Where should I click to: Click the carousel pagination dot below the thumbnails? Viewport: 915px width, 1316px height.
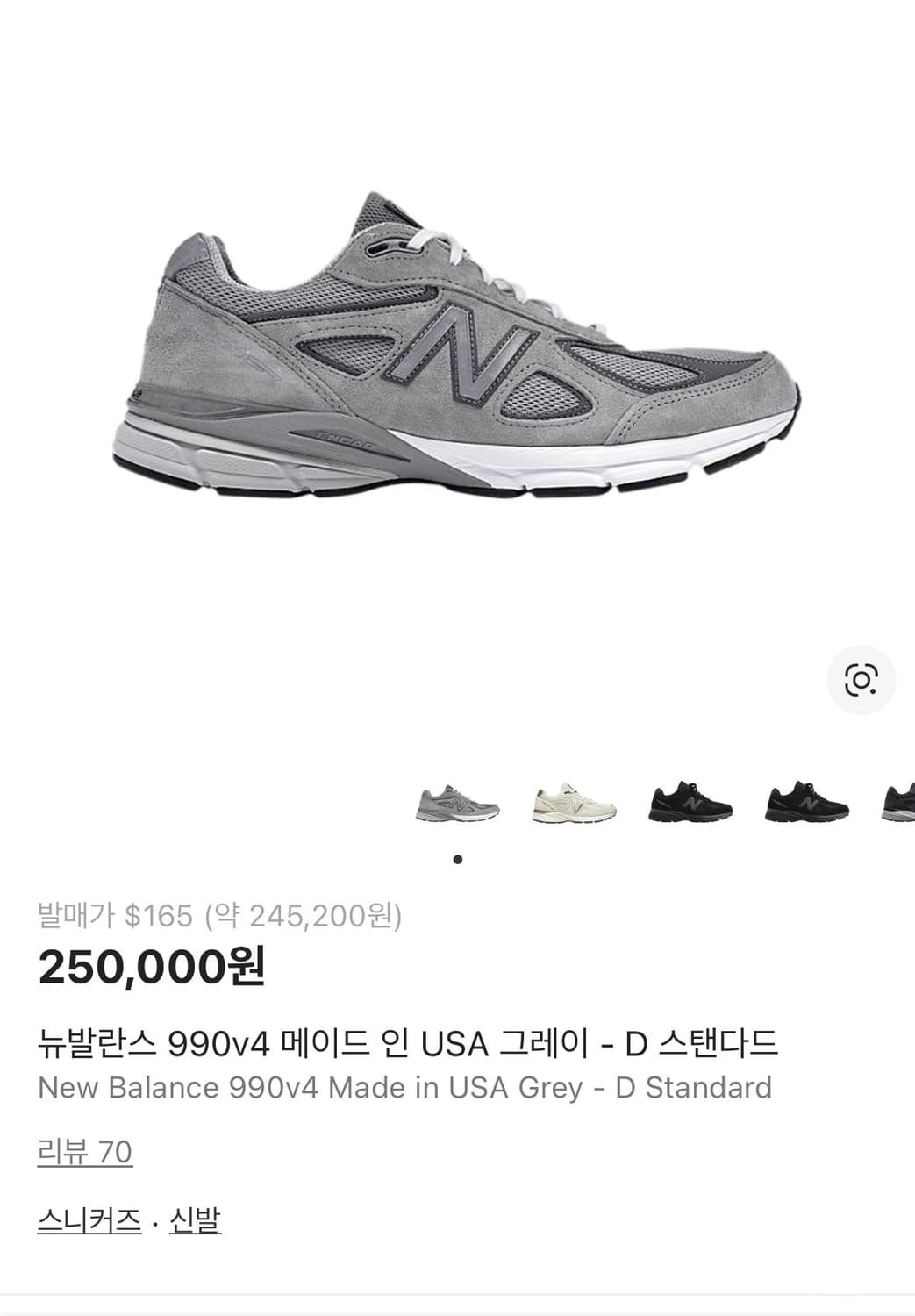457,859
